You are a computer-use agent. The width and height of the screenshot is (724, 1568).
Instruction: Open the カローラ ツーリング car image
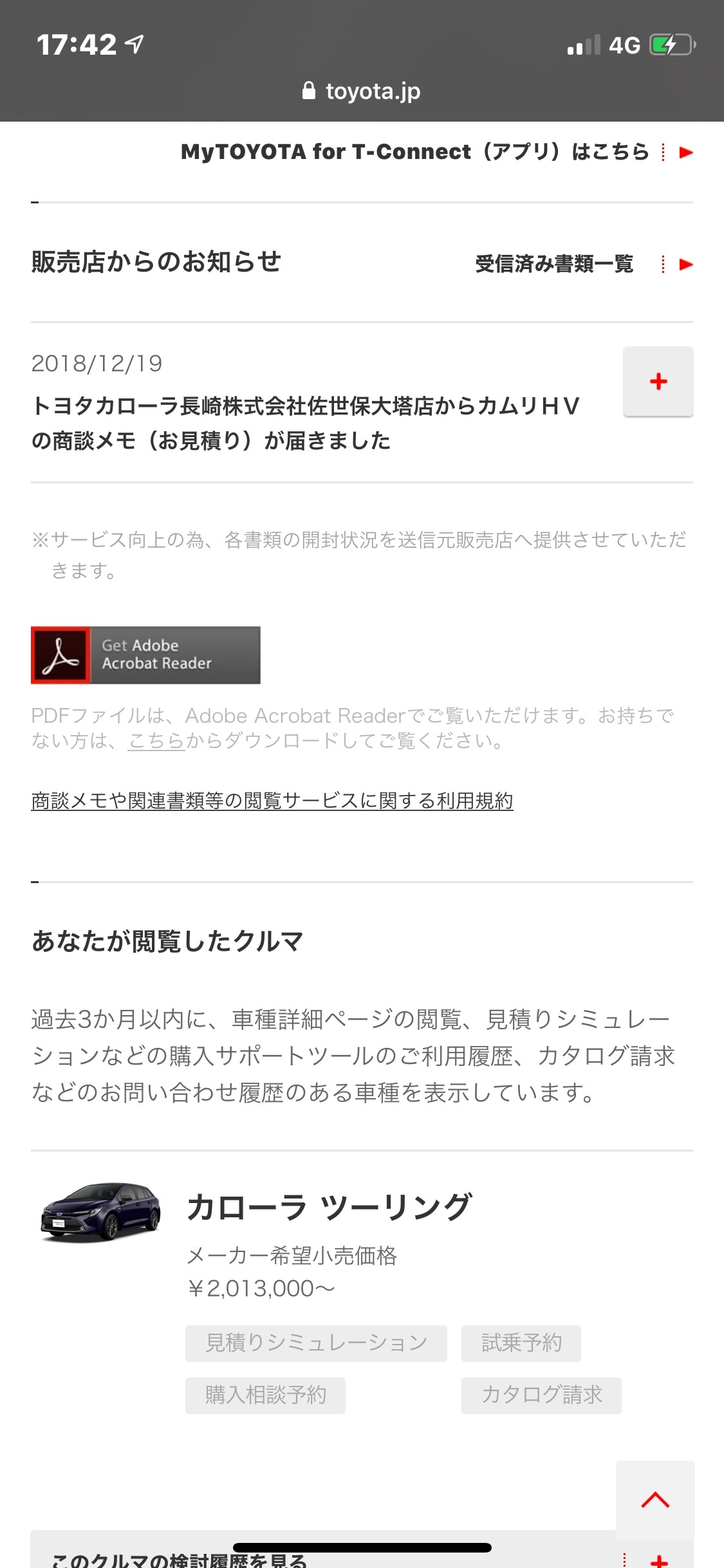tap(101, 1211)
